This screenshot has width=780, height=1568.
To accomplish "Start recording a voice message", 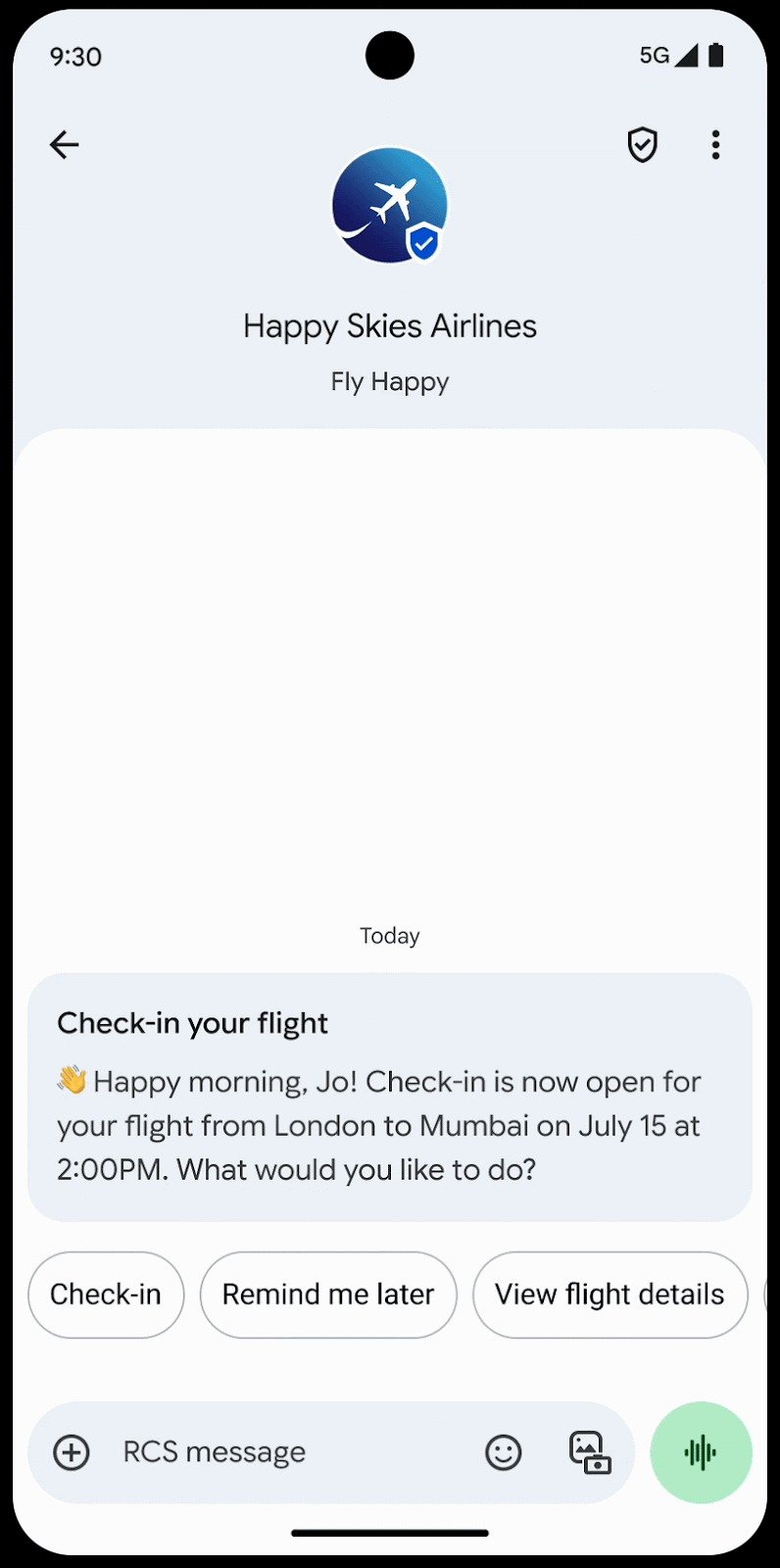I will (x=701, y=1452).
